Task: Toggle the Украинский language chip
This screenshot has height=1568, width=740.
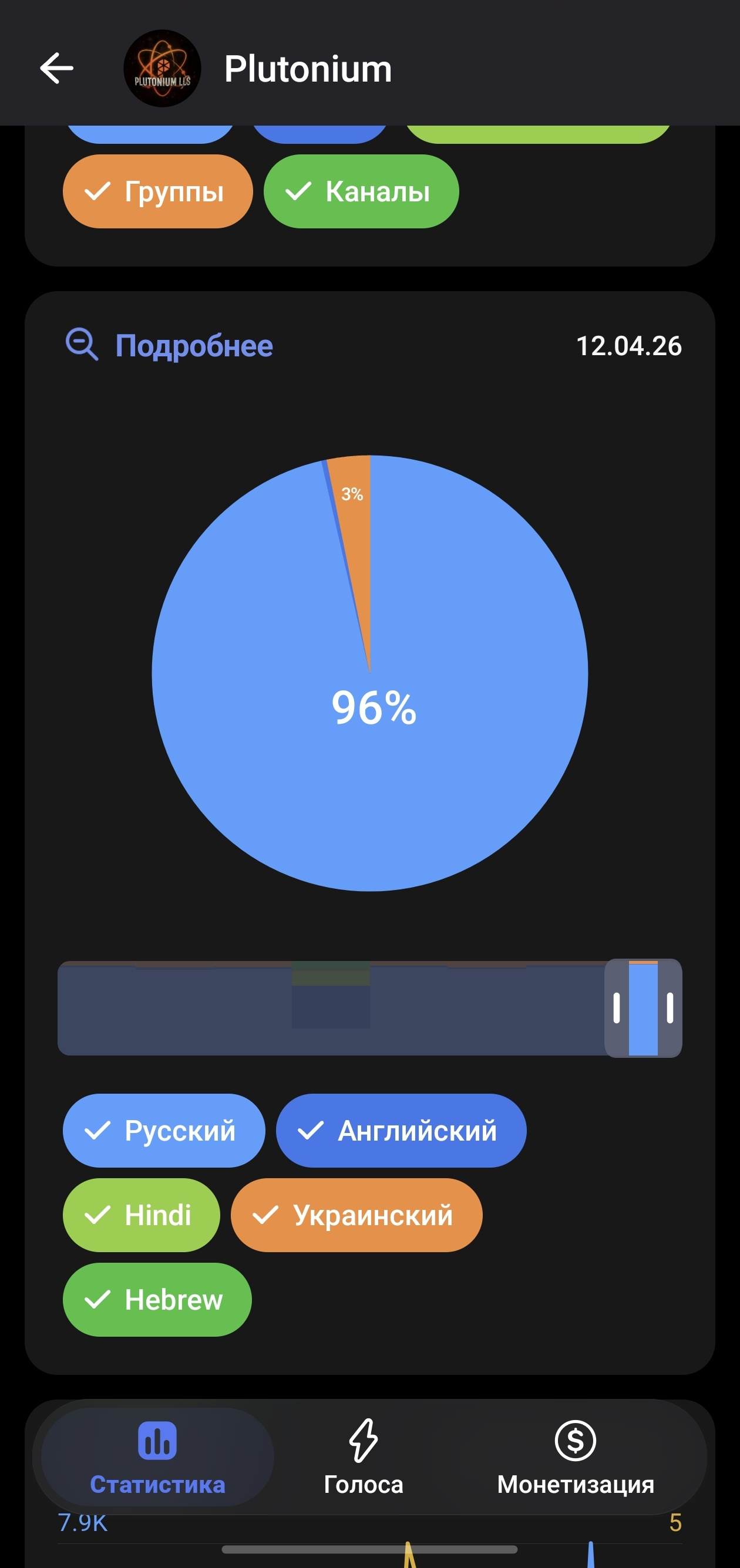Action: click(356, 1215)
